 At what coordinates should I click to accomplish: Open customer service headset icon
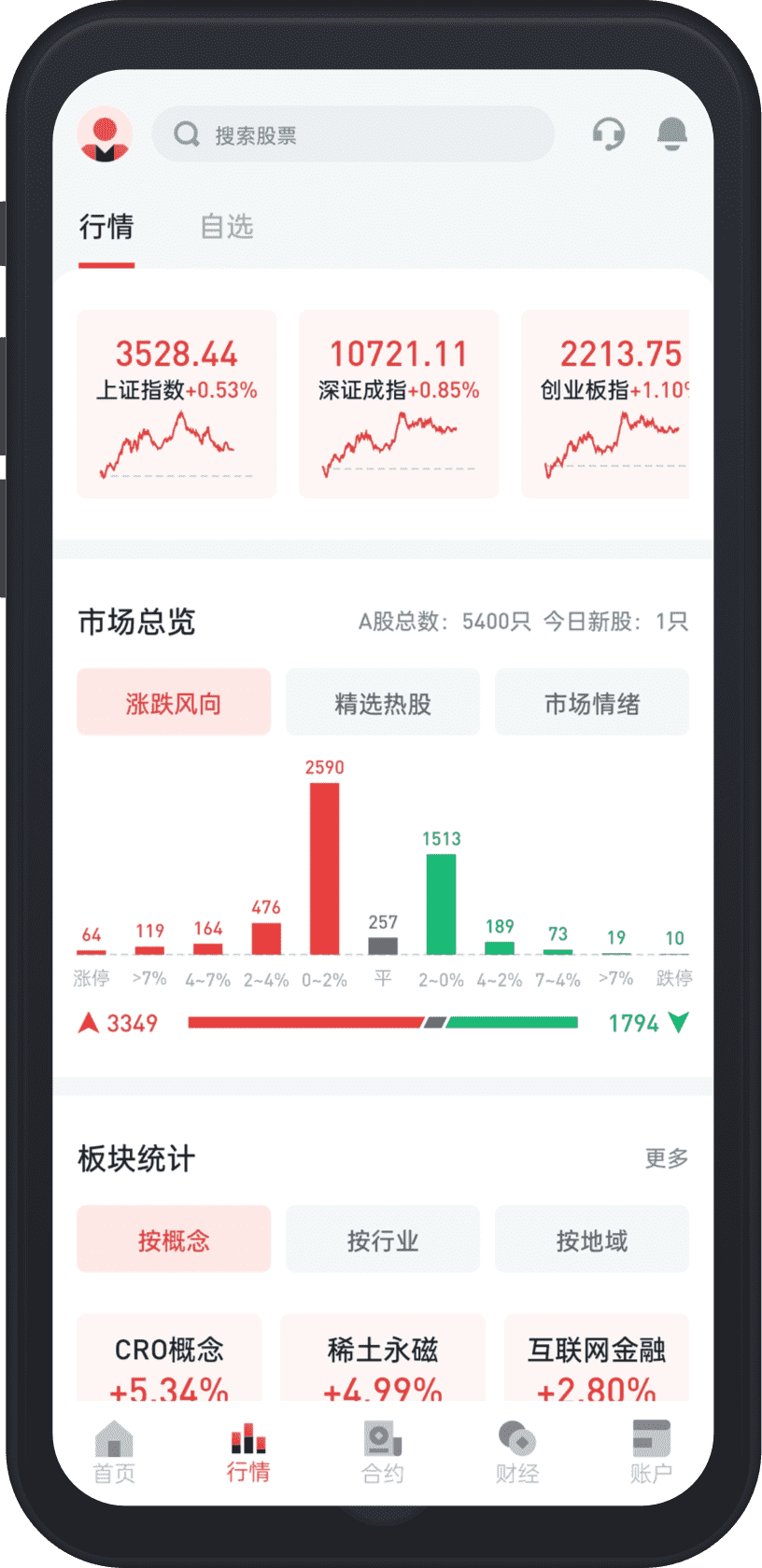click(609, 134)
